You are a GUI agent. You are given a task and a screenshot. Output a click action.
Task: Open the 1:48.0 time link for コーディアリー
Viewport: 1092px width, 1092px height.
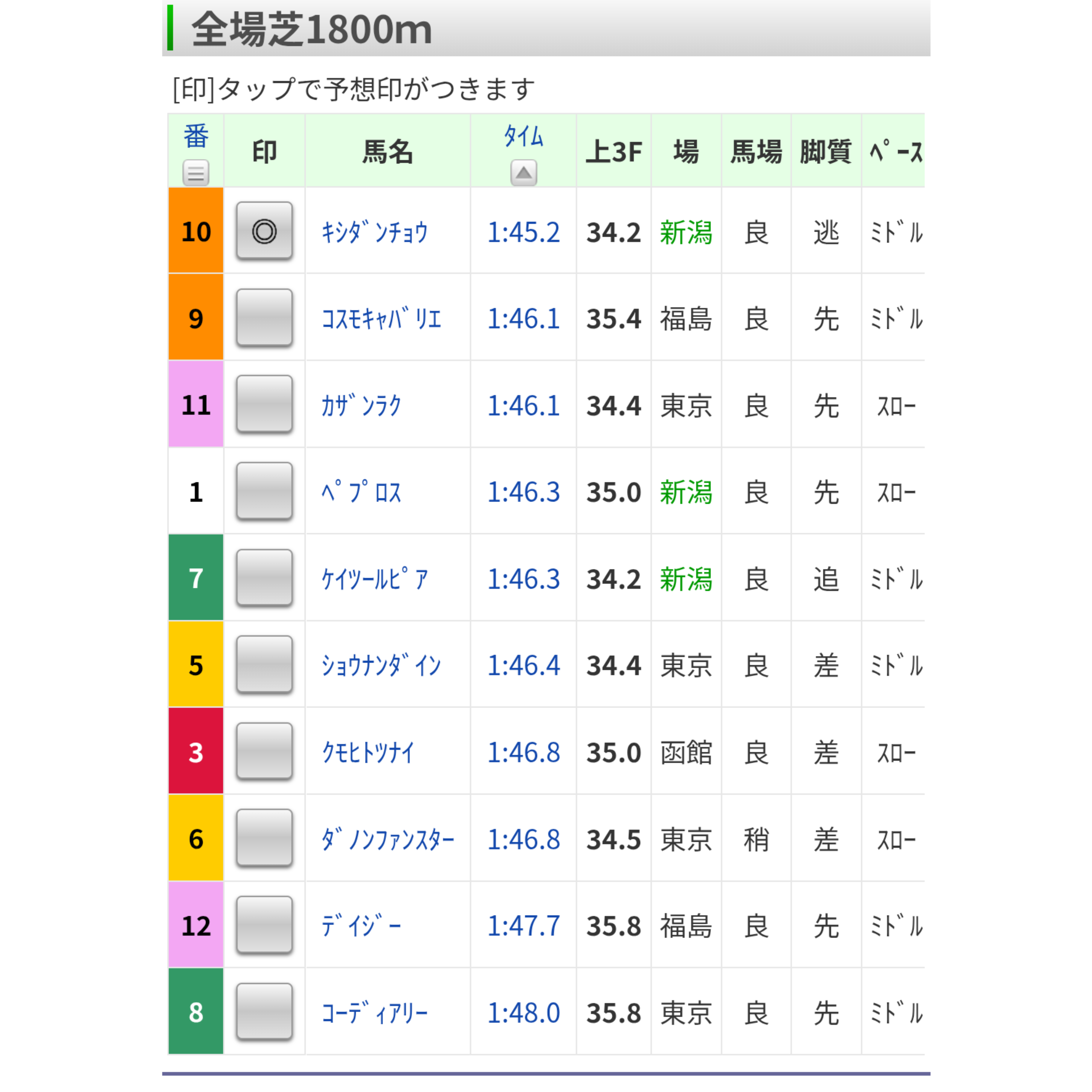pyautogui.click(x=523, y=1012)
